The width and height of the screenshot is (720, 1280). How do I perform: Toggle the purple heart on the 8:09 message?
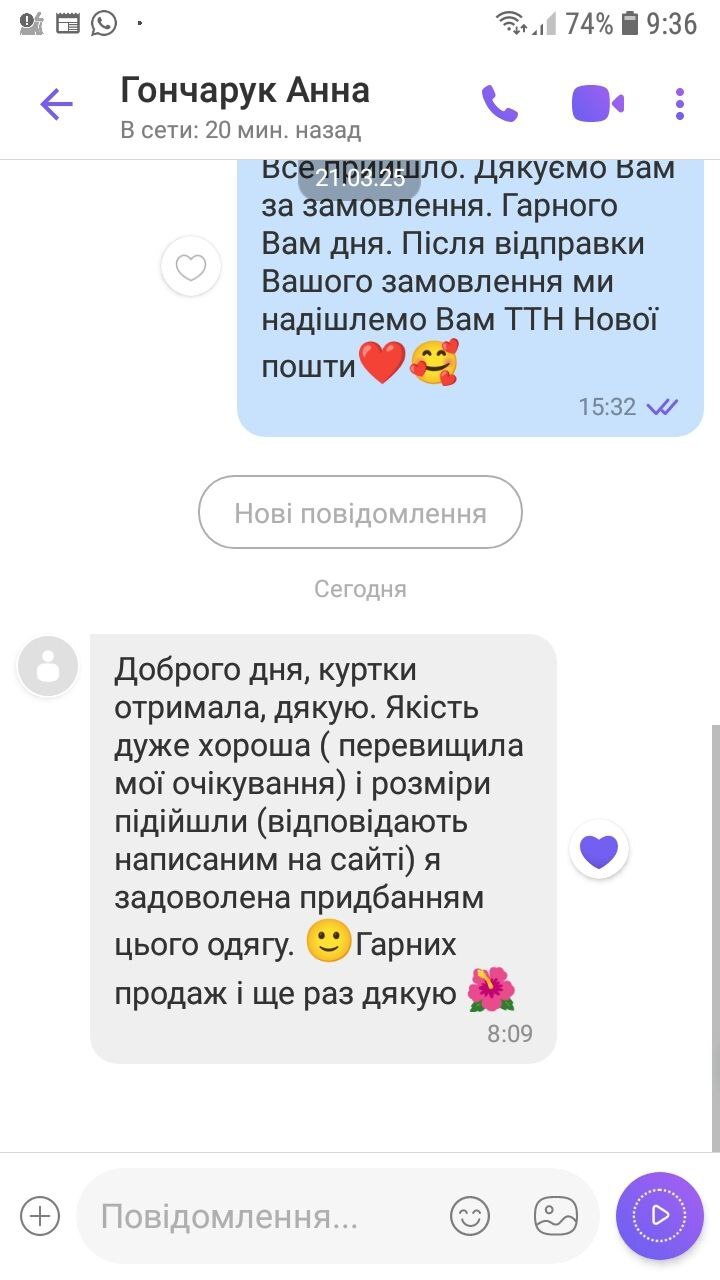599,851
